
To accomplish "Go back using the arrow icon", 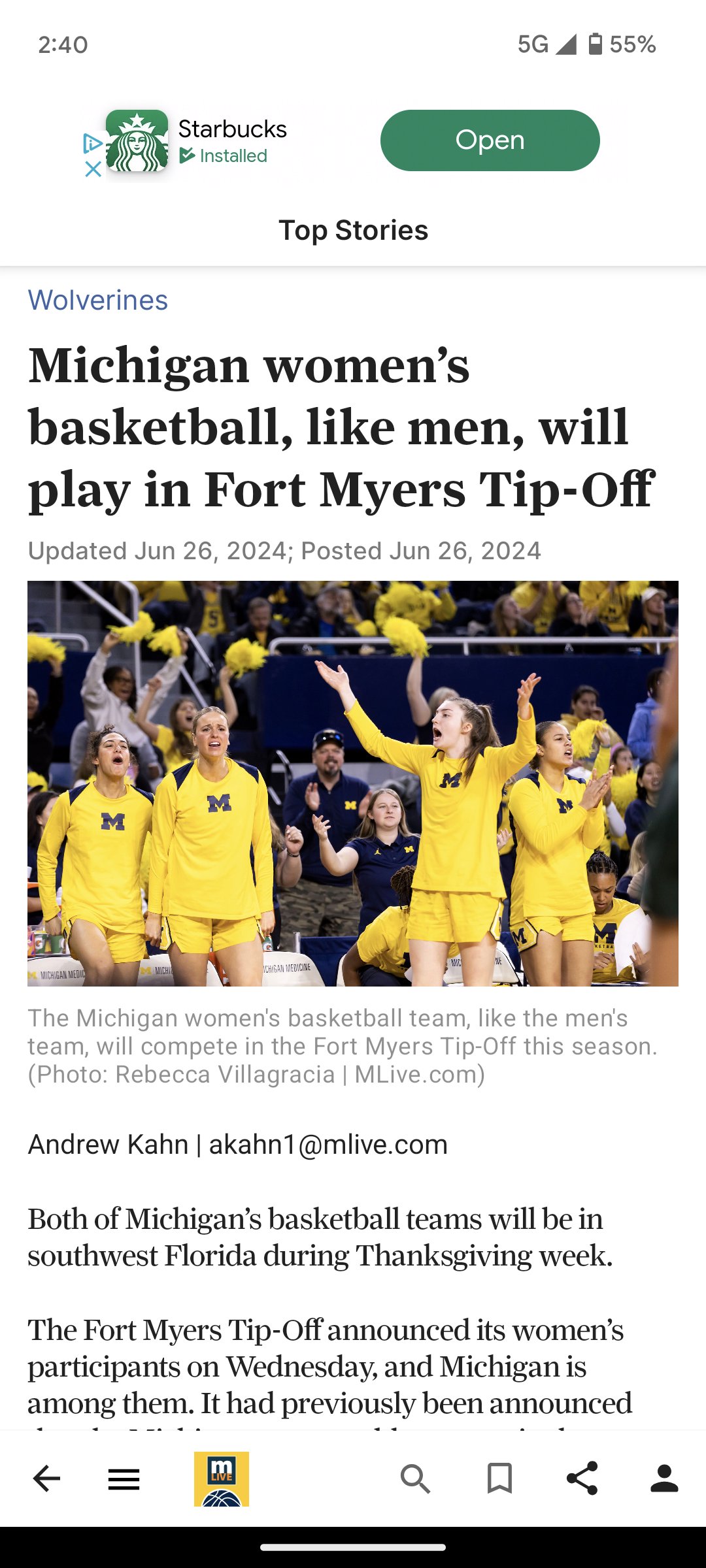I will point(46,1478).
